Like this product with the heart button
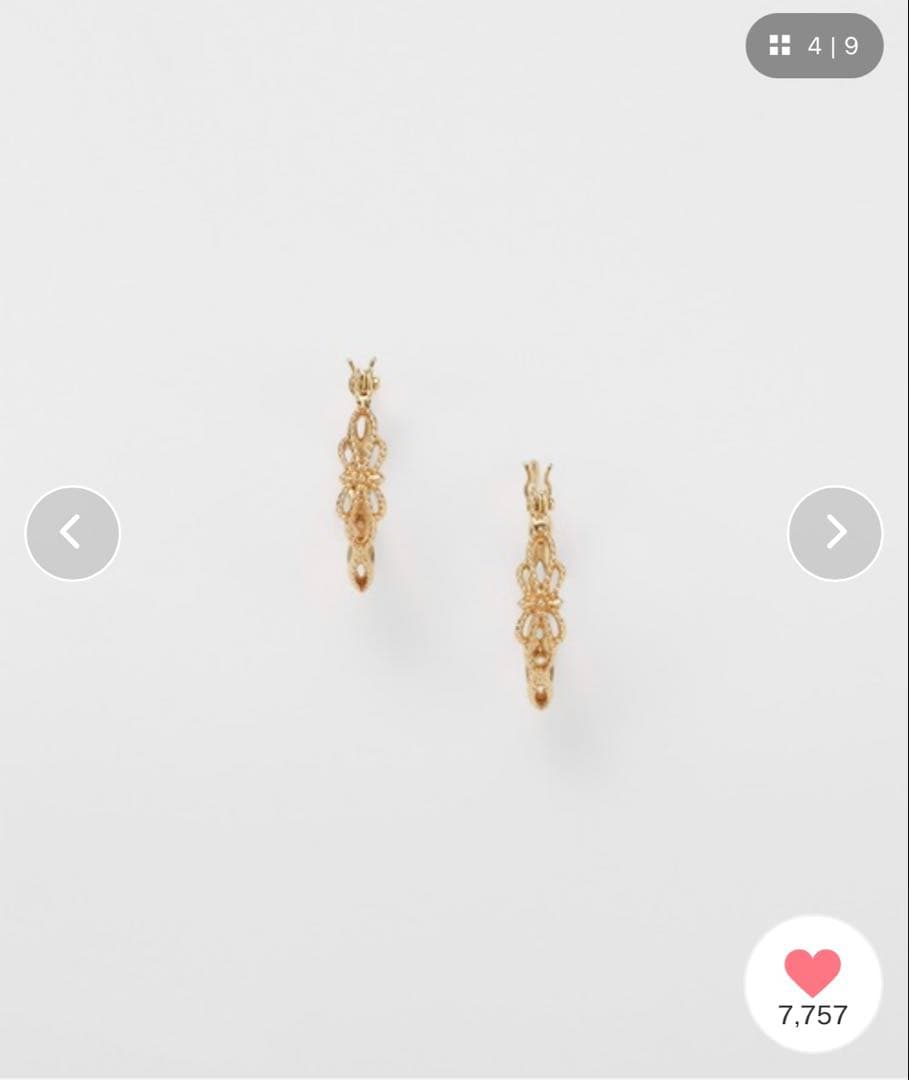The image size is (909, 1080). coord(813,975)
